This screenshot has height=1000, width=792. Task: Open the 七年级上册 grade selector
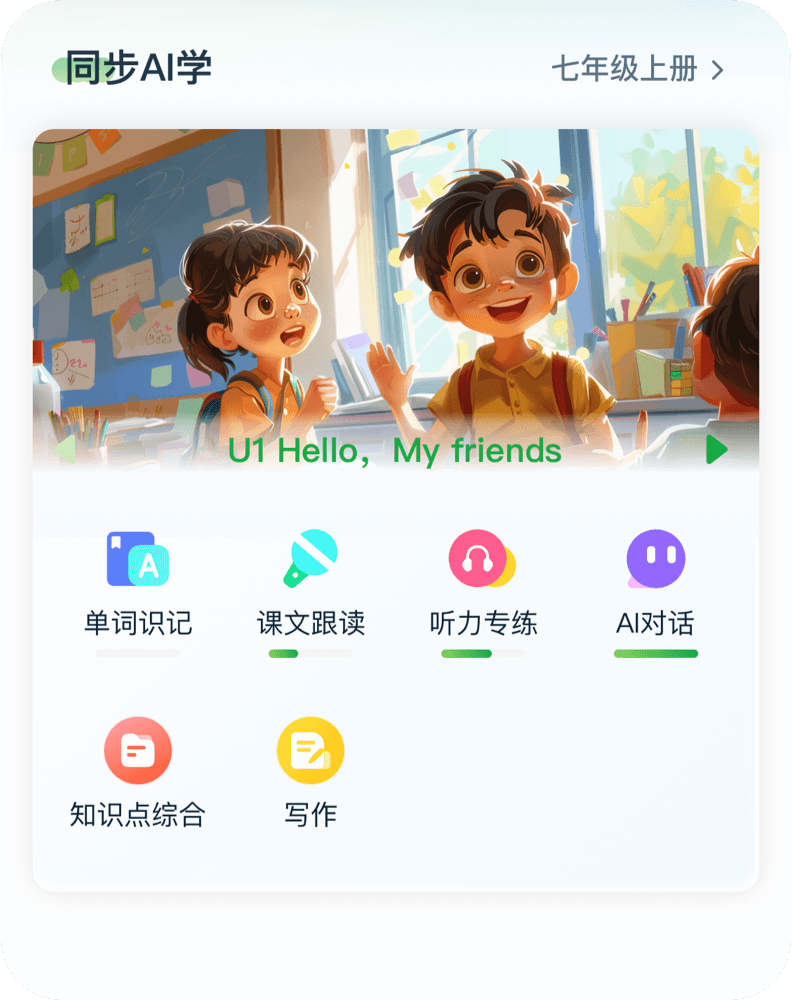[x=637, y=69]
